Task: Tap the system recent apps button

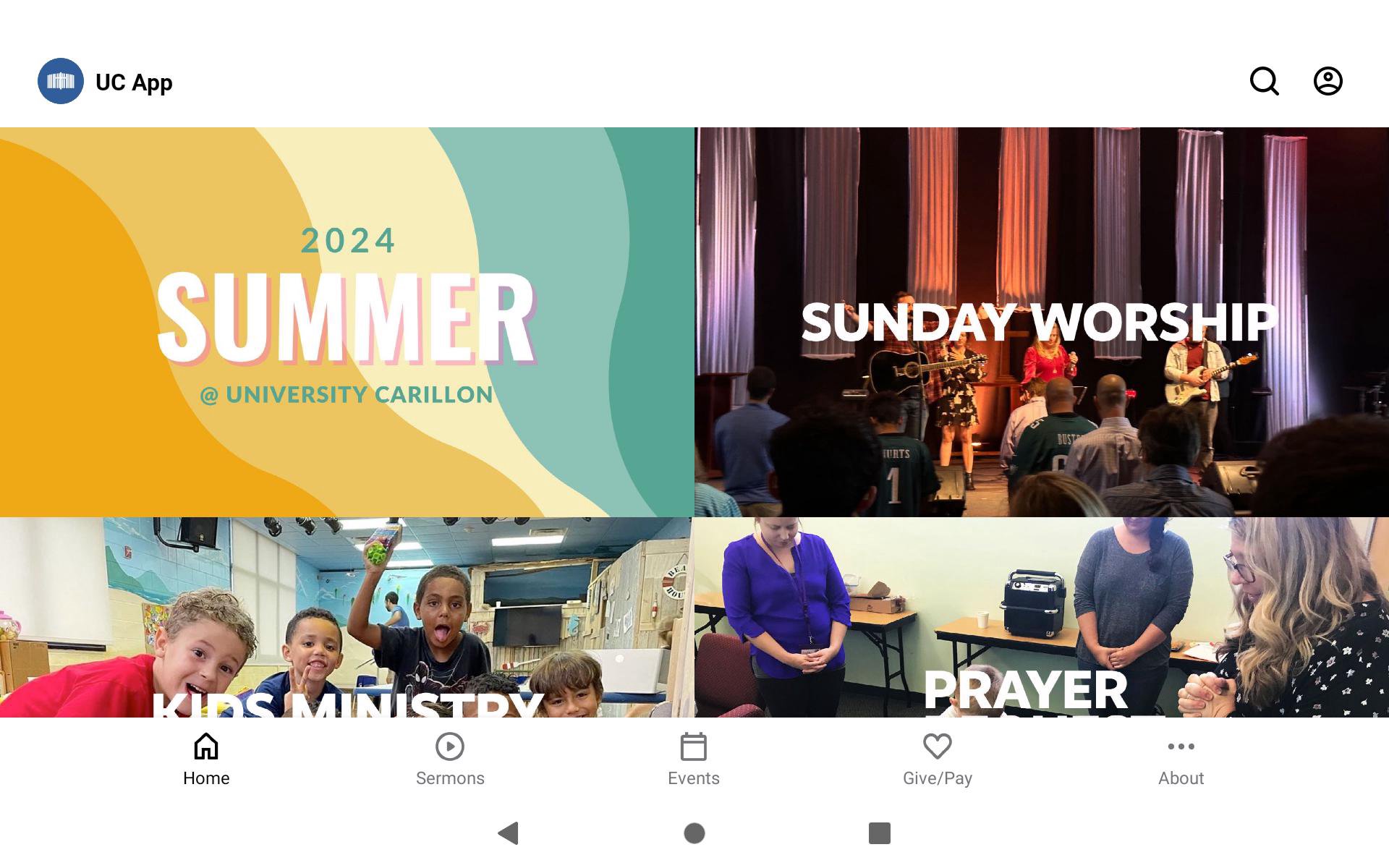Action: pos(879,833)
